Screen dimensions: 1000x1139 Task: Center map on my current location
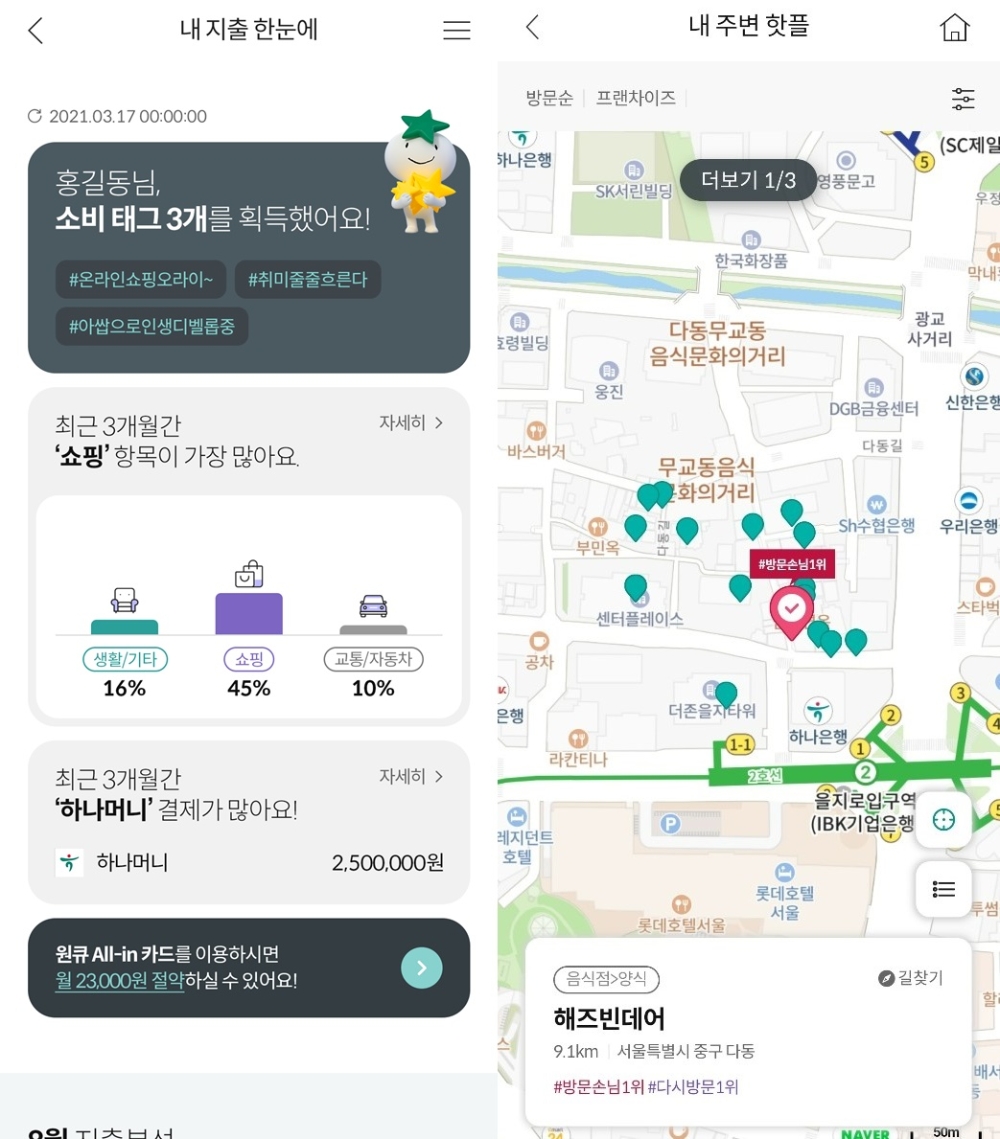coord(943,820)
